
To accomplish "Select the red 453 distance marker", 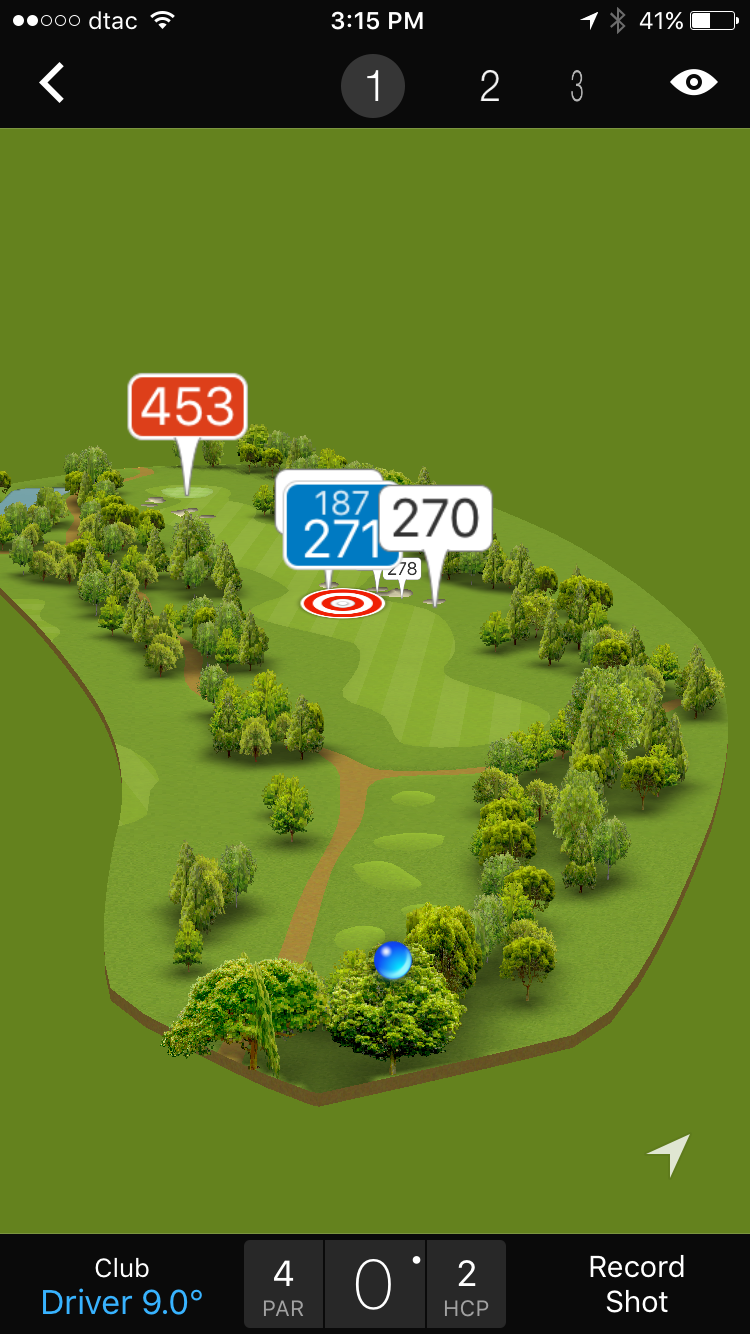I will pyautogui.click(x=187, y=406).
